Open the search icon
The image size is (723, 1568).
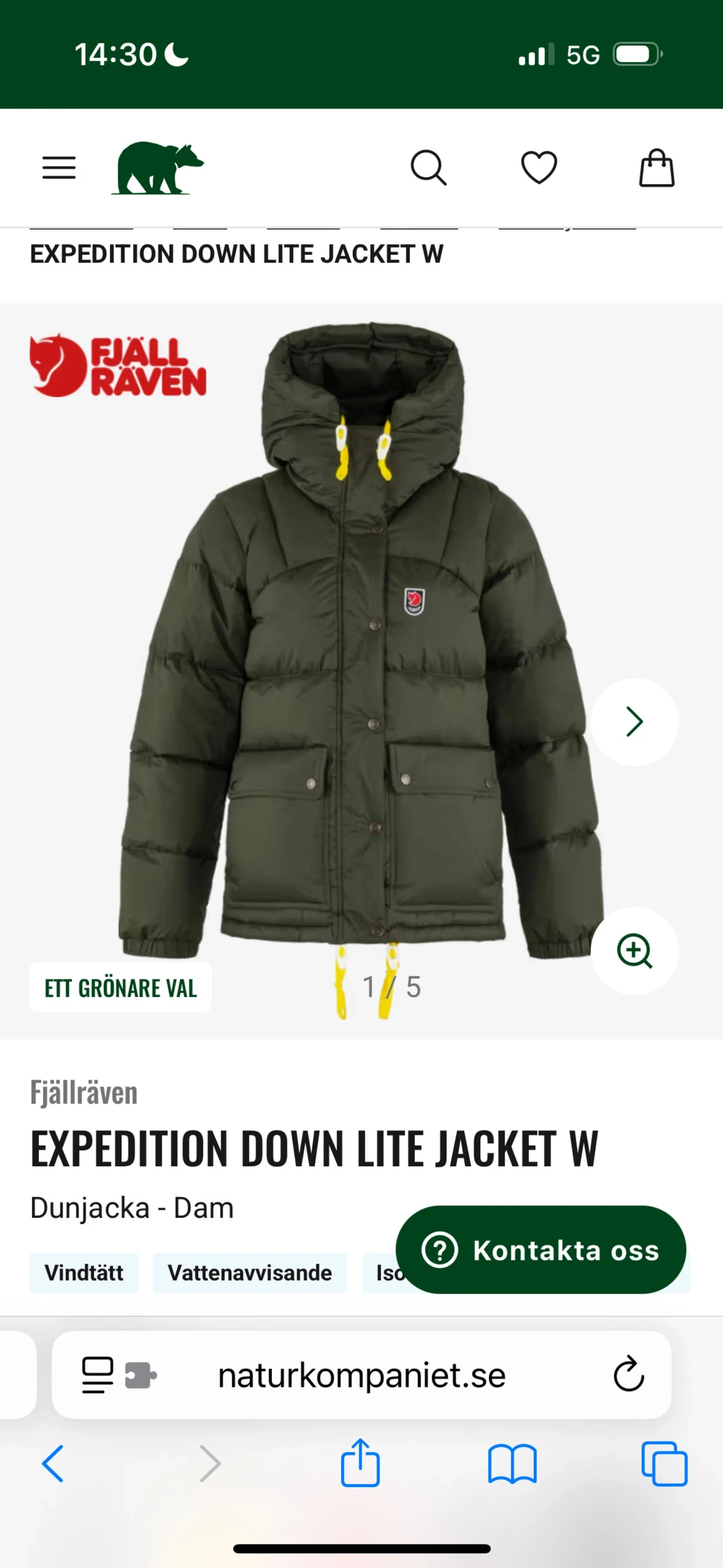tap(429, 167)
